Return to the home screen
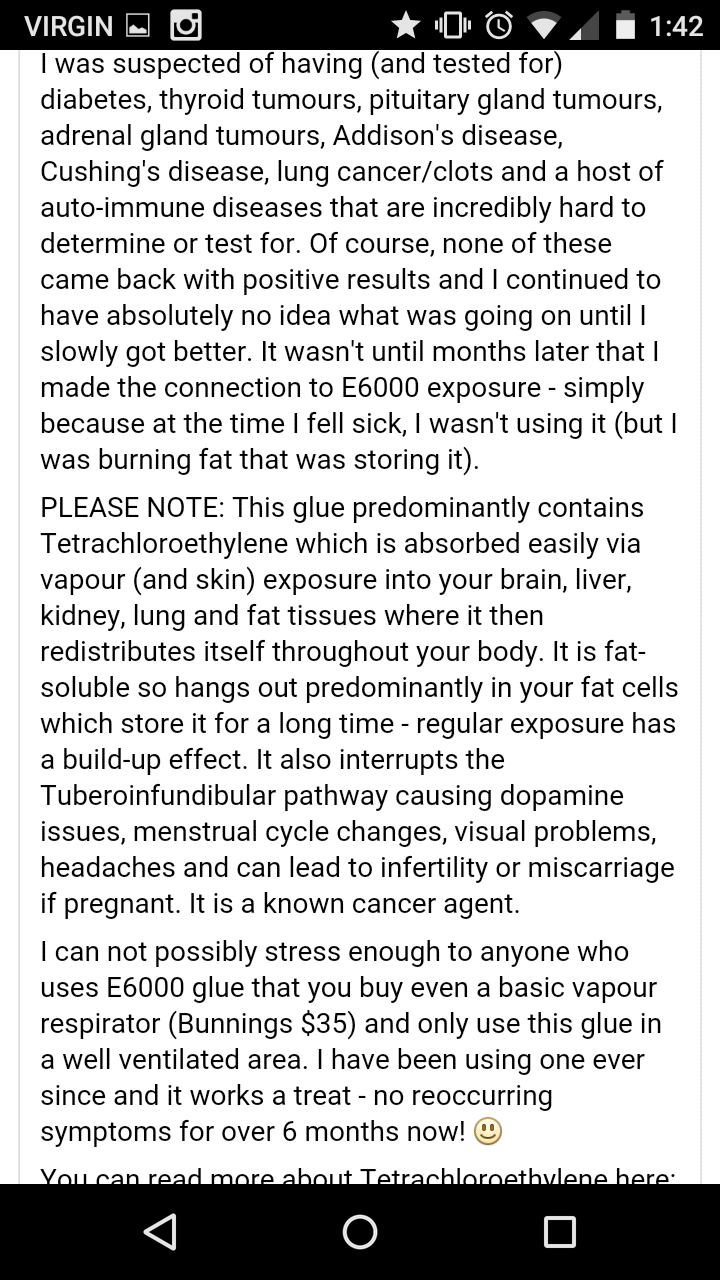Image resolution: width=720 pixels, height=1280 pixels. point(360,1231)
